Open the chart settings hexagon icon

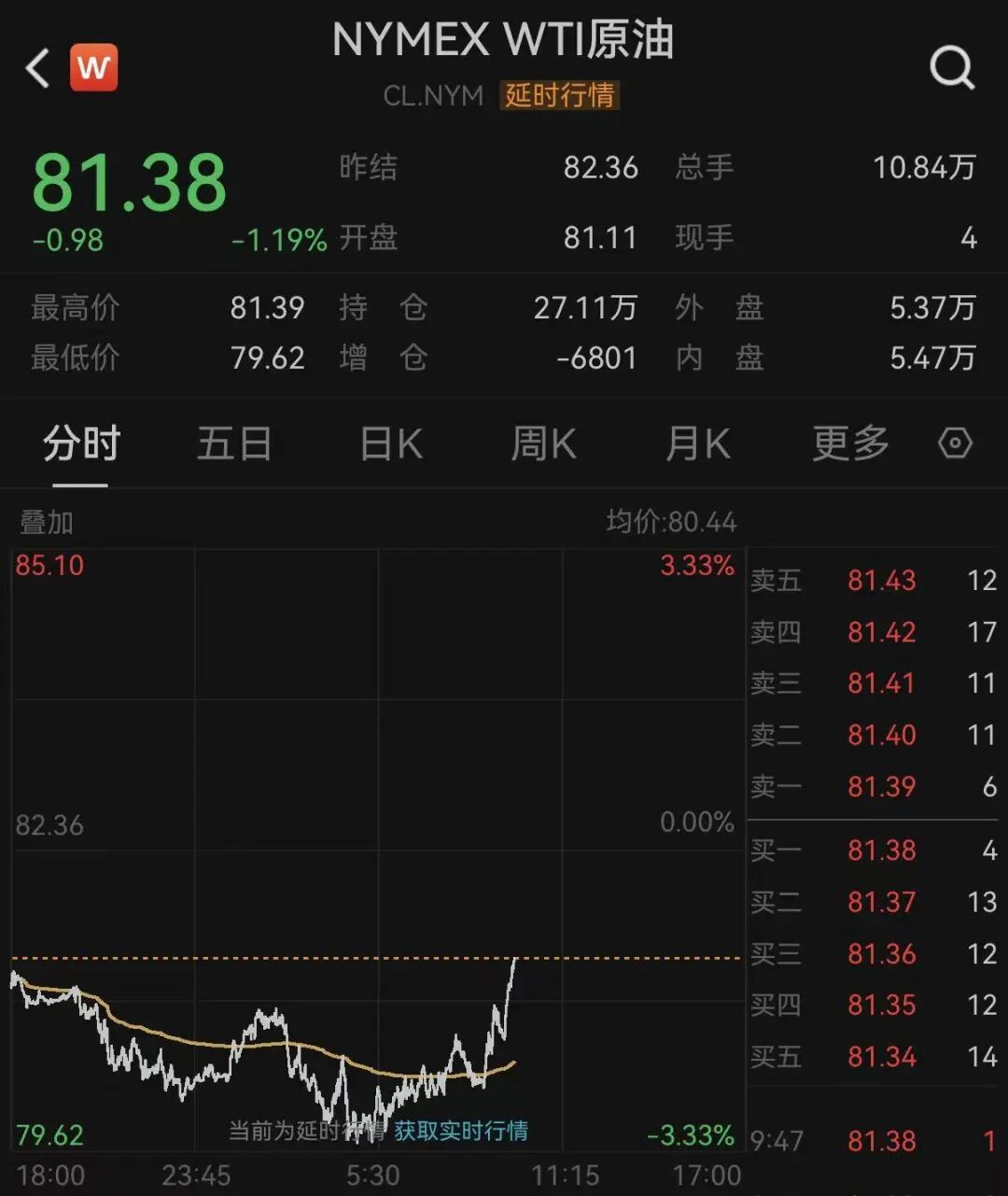click(955, 443)
